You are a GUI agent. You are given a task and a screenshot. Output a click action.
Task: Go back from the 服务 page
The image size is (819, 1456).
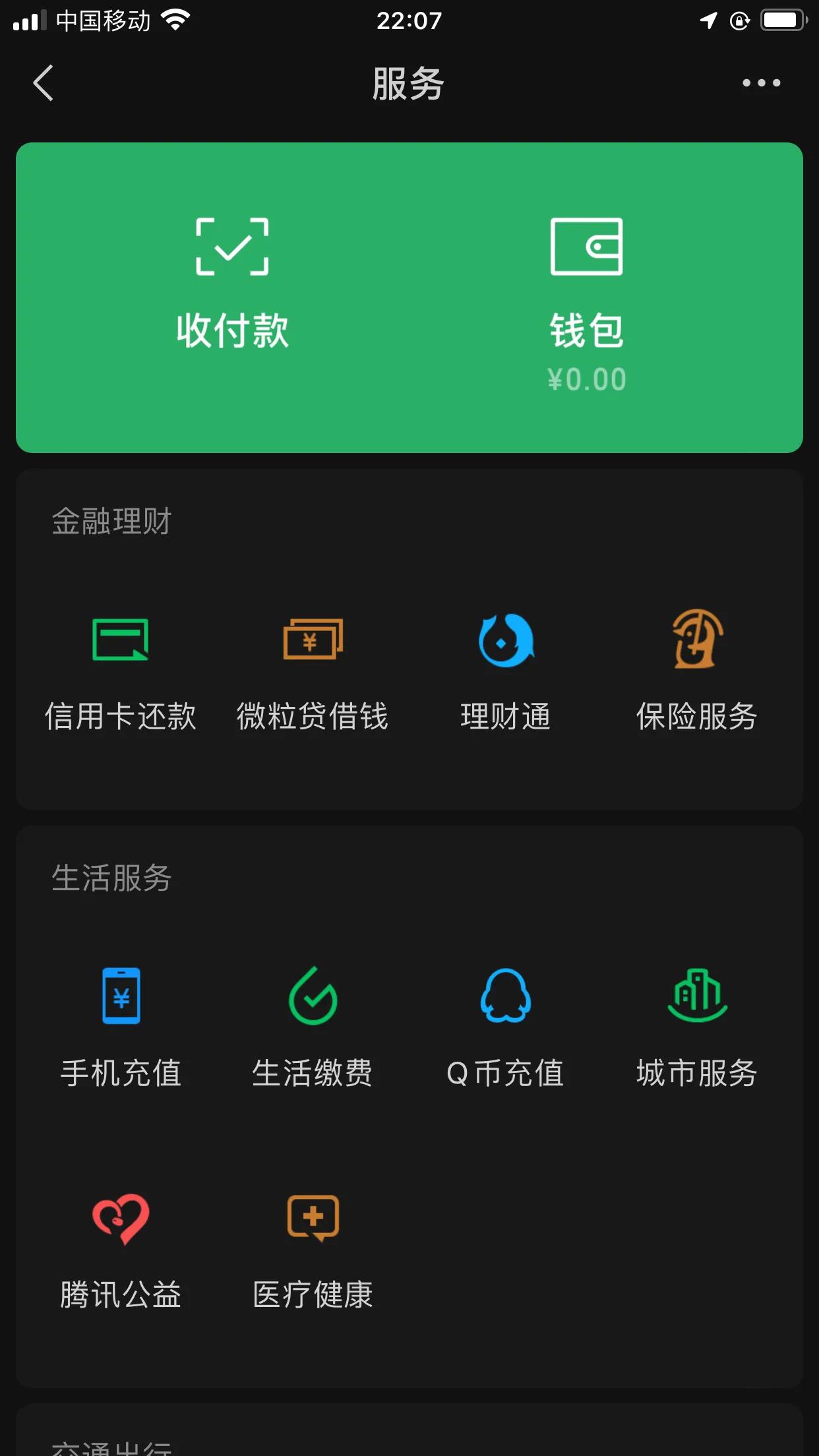43,83
